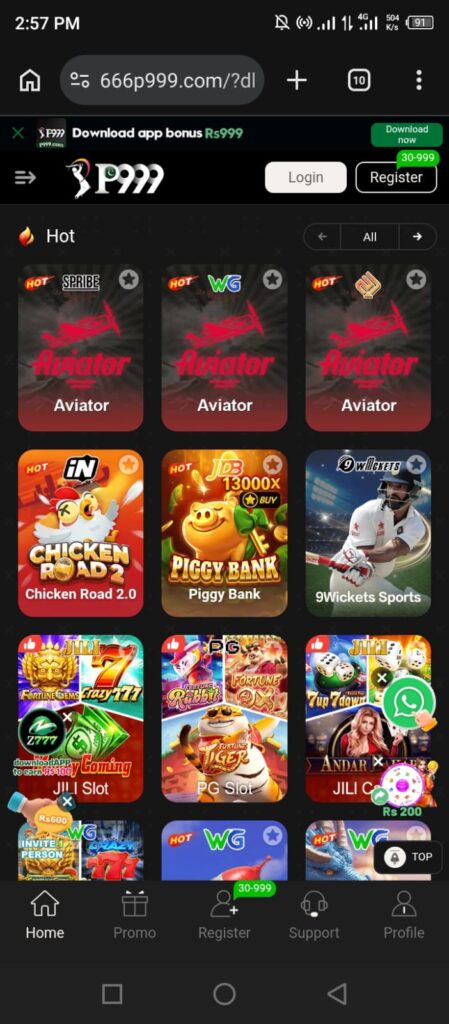Favorite the Chicken Road 2.0 game

(129, 465)
